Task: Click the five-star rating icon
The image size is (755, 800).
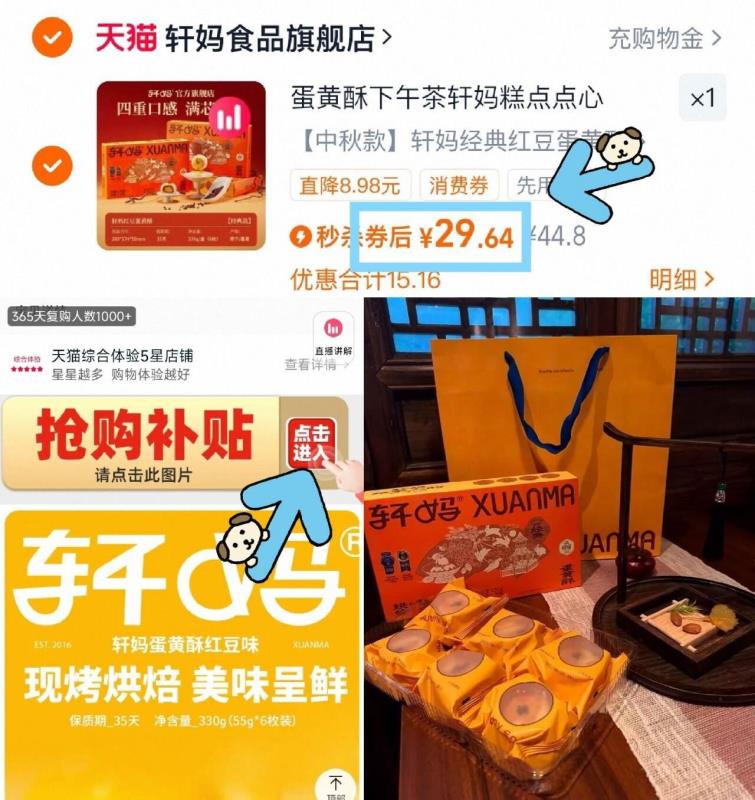Action: coord(28,369)
